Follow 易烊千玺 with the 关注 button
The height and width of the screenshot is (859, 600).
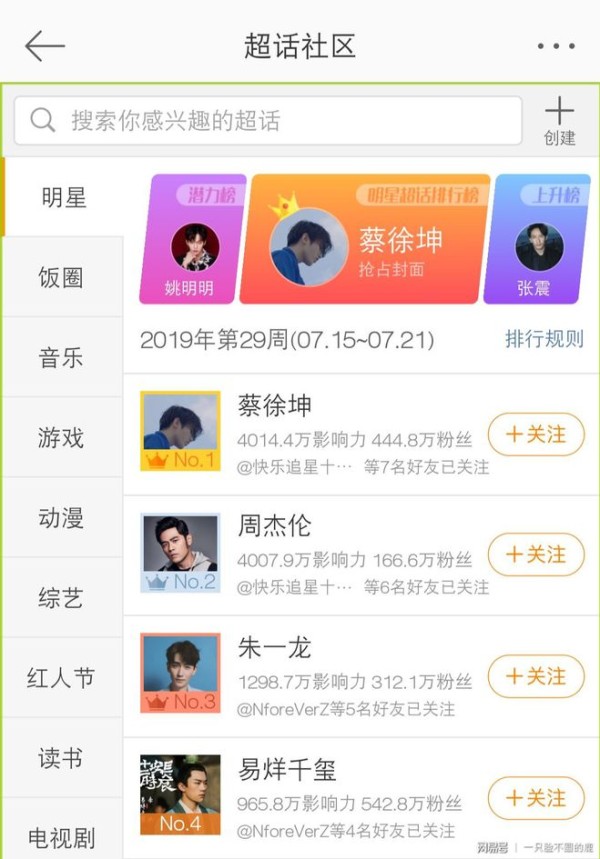tap(536, 798)
